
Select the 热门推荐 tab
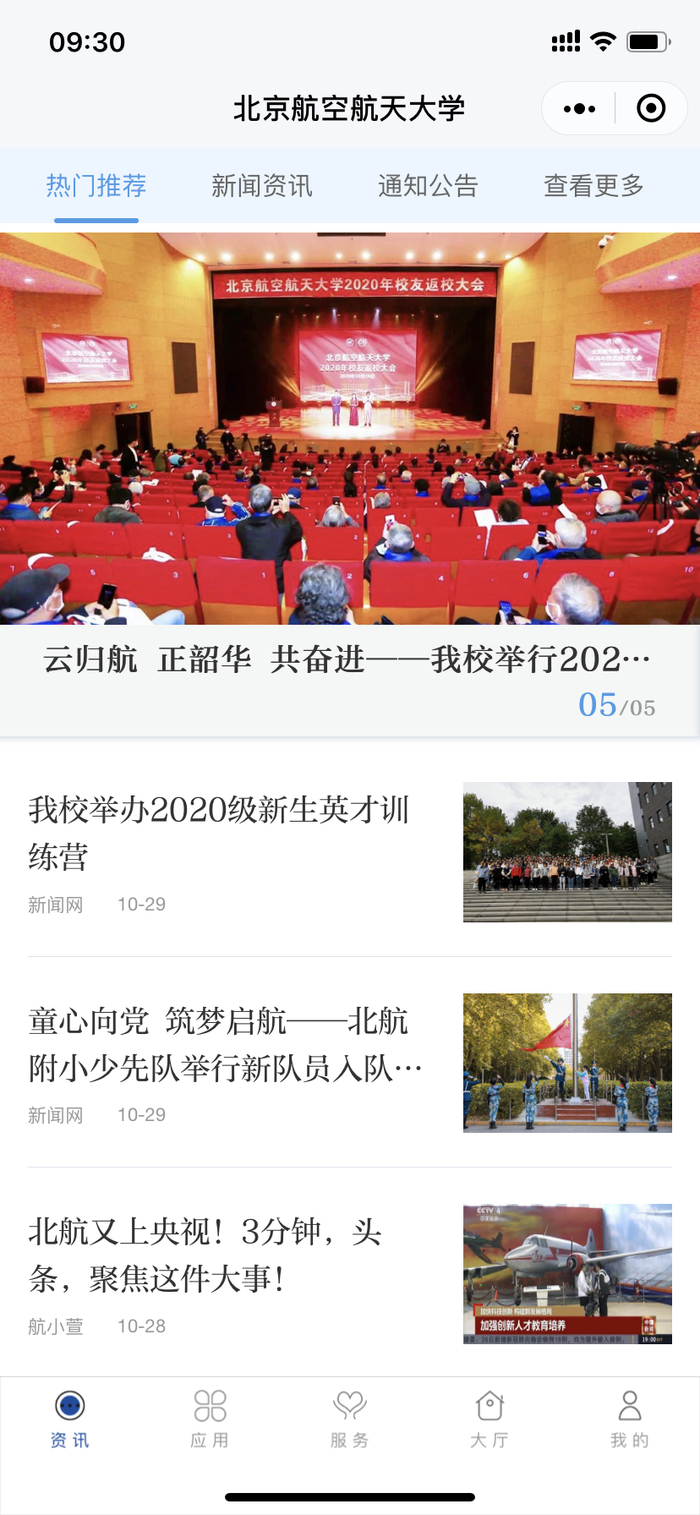coord(96,186)
